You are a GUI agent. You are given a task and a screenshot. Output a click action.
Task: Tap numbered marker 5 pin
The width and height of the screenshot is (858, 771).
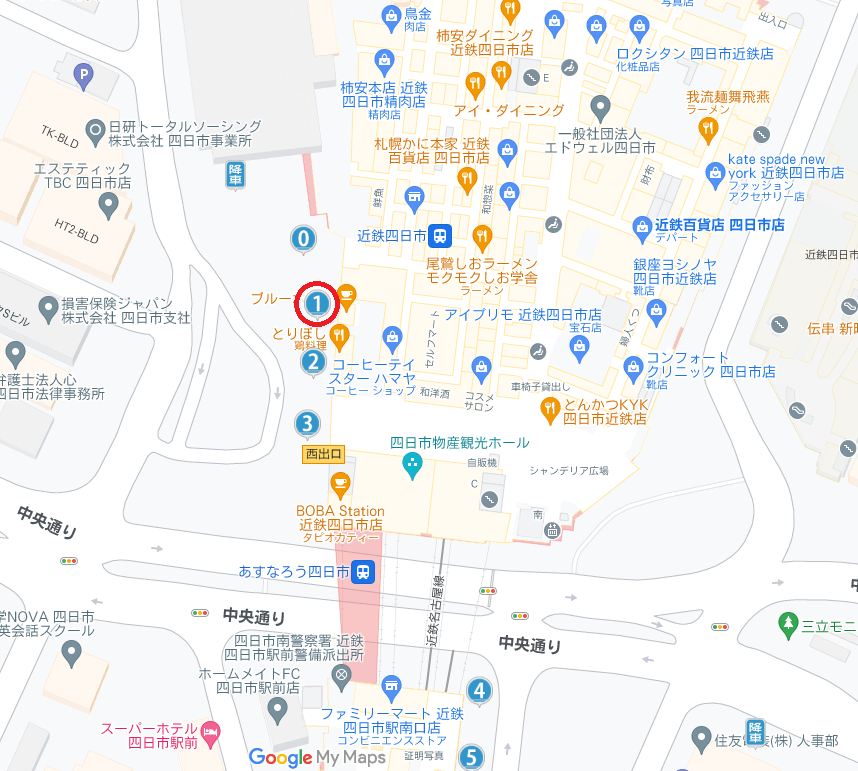[471, 757]
